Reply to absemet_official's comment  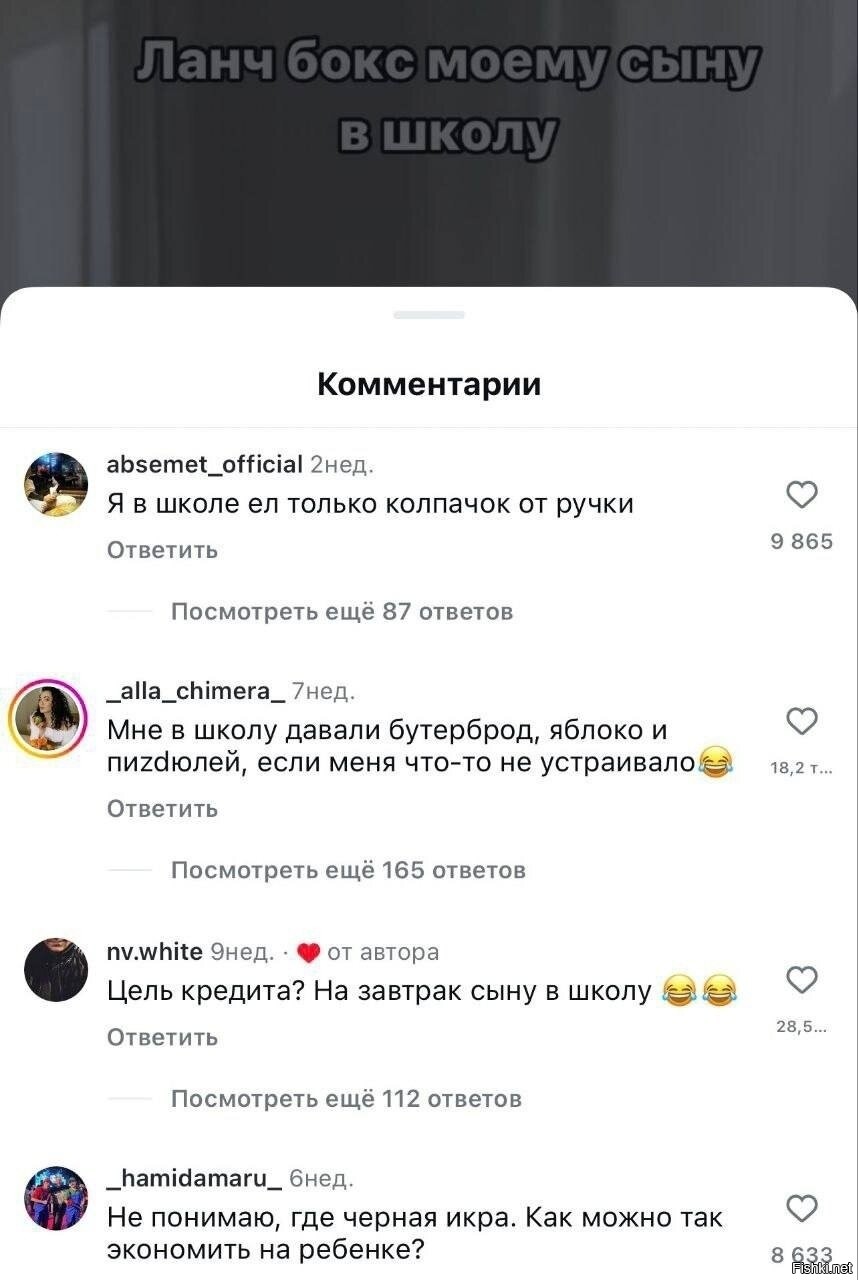162,551
